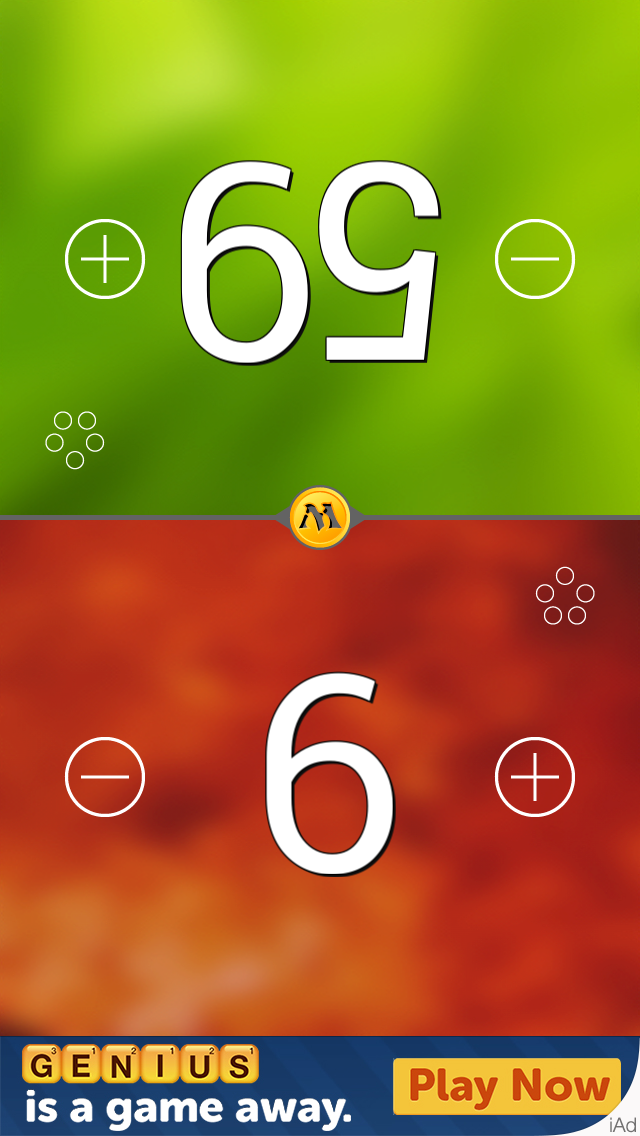Viewport: 640px width, 1136px height.
Task: Increase the green player's life total
Action: [105, 259]
